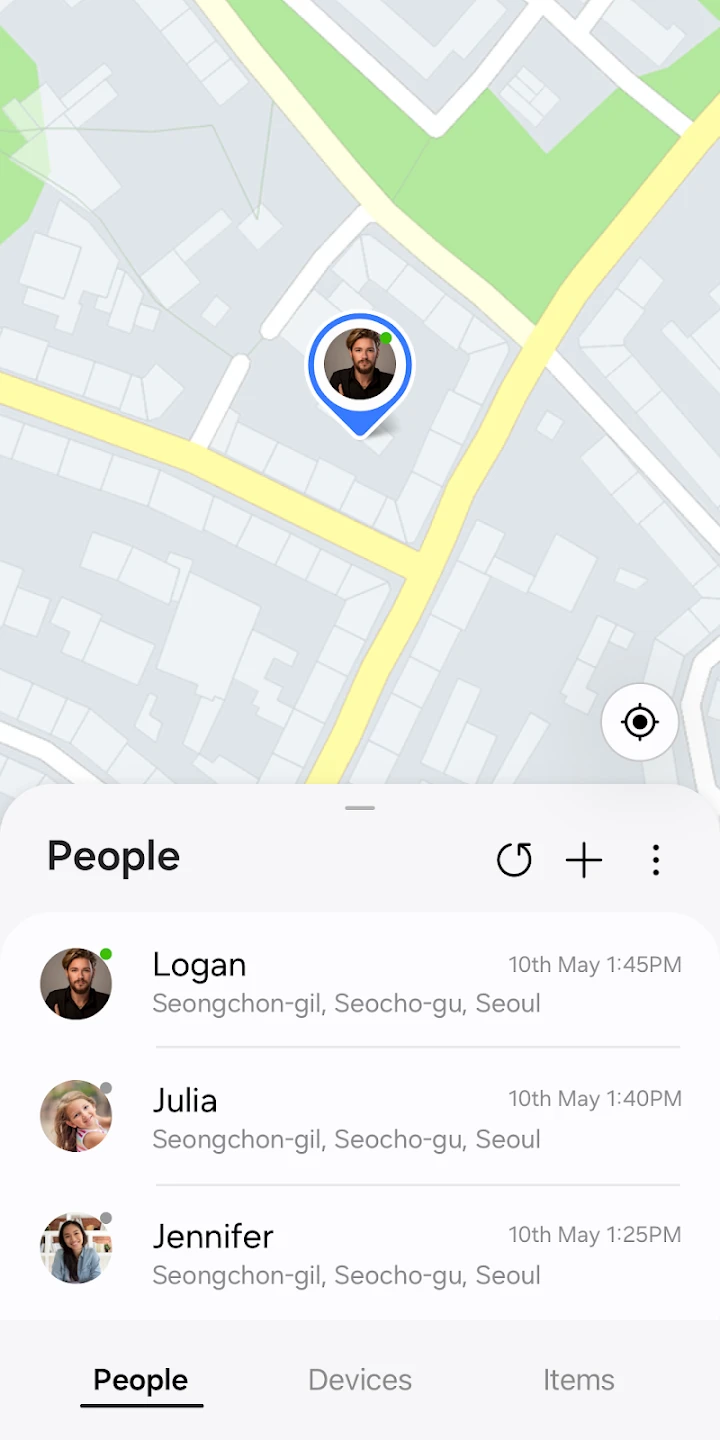Image resolution: width=720 pixels, height=1440 pixels.
Task: Add a new person with the plus icon
Action: pyautogui.click(x=584, y=860)
